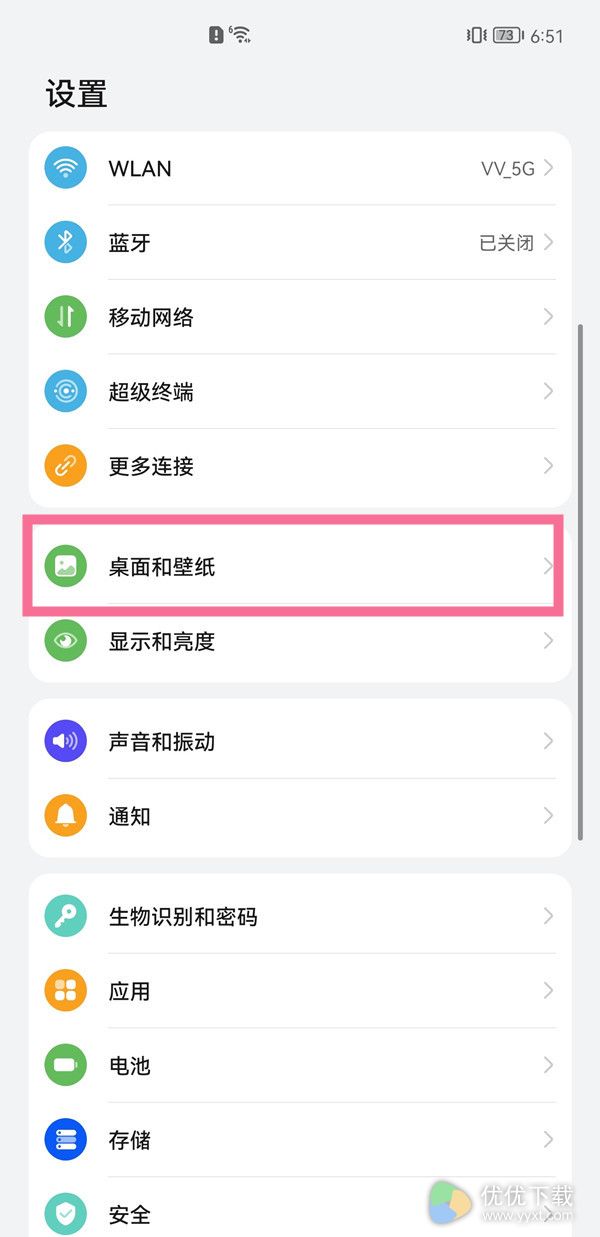Open 通知 settings

tap(300, 816)
